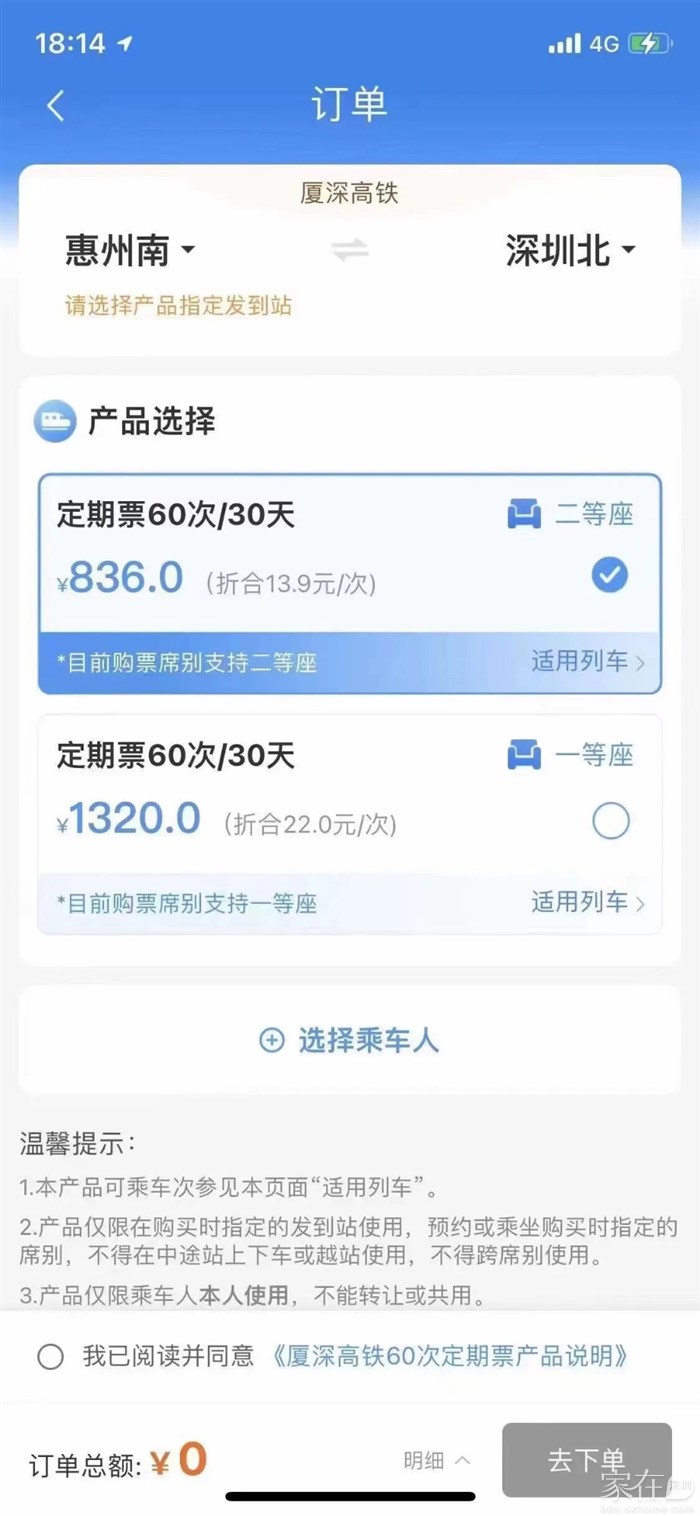Tap 去下单 to place the order
The width and height of the screenshot is (700, 1516).
(586, 1460)
